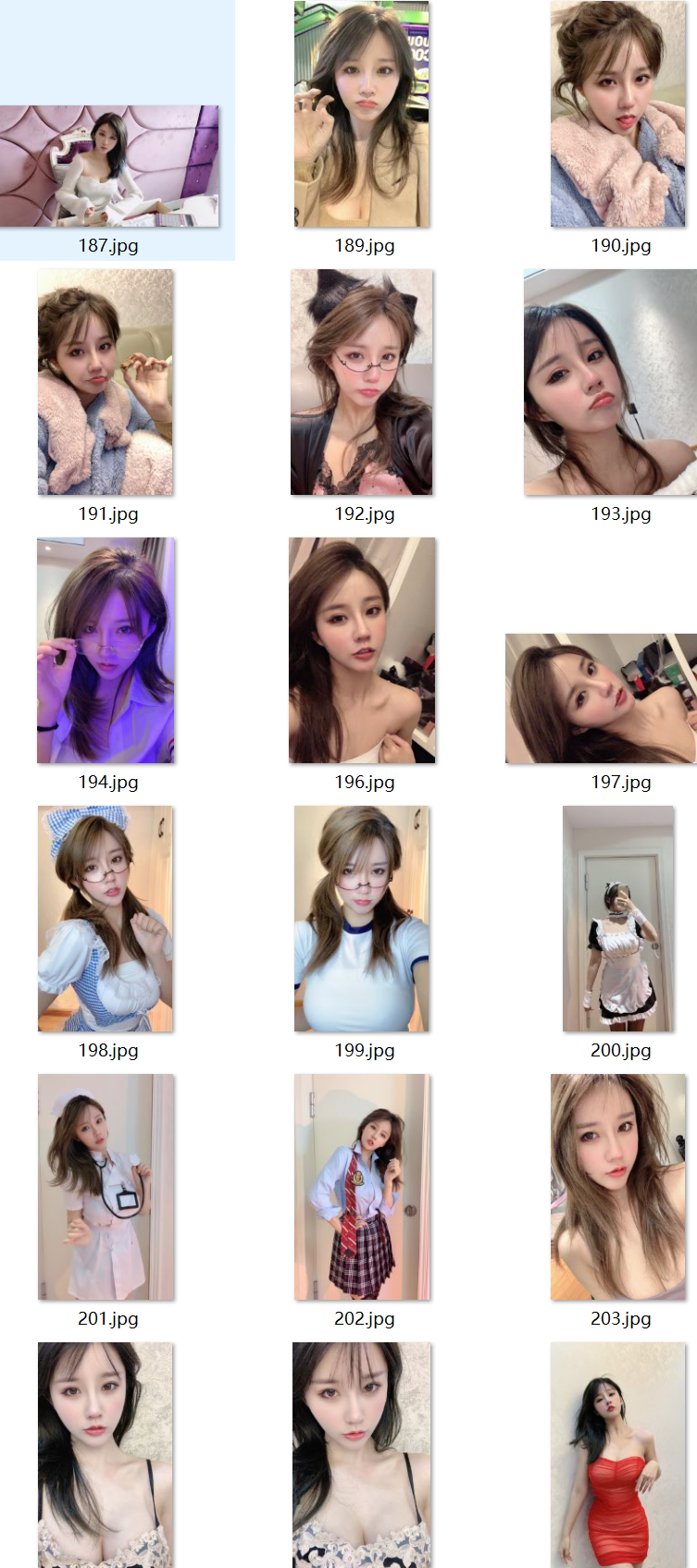The image size is (697, 1568).
Task: Open the 189.jpg thumbnail
Action: (x=362, y=114)
